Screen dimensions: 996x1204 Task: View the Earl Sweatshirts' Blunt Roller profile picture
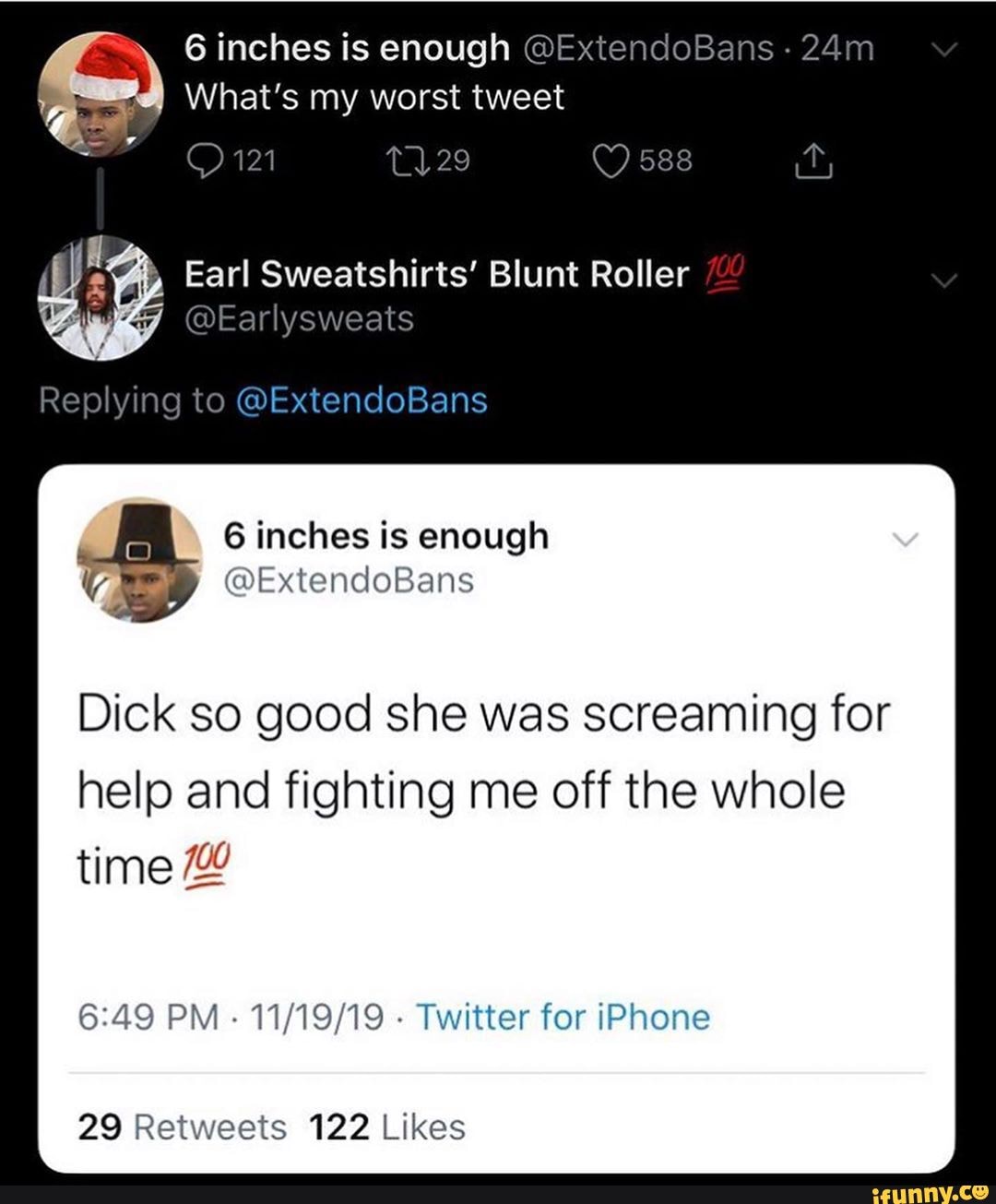(x=100, y=297)
